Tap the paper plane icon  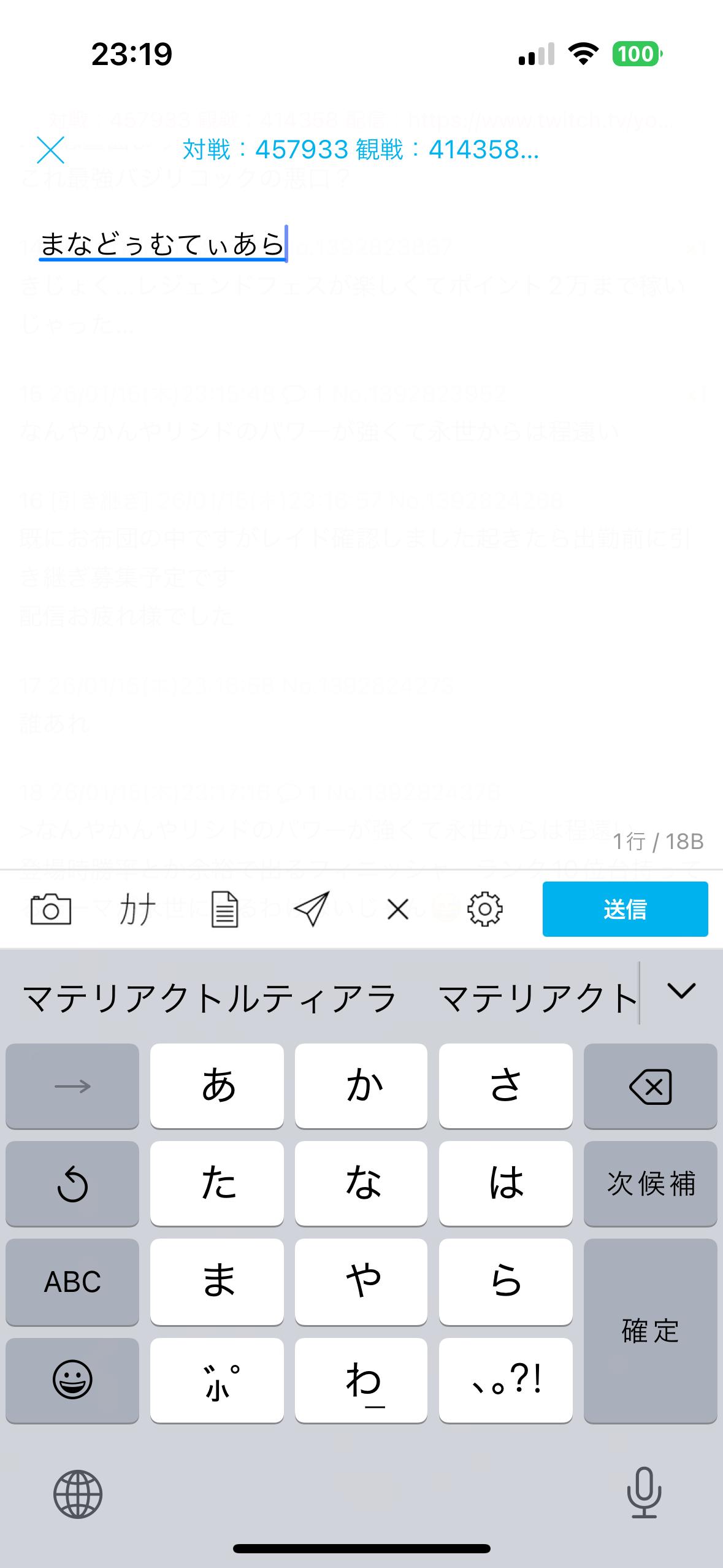click(312, 909)
